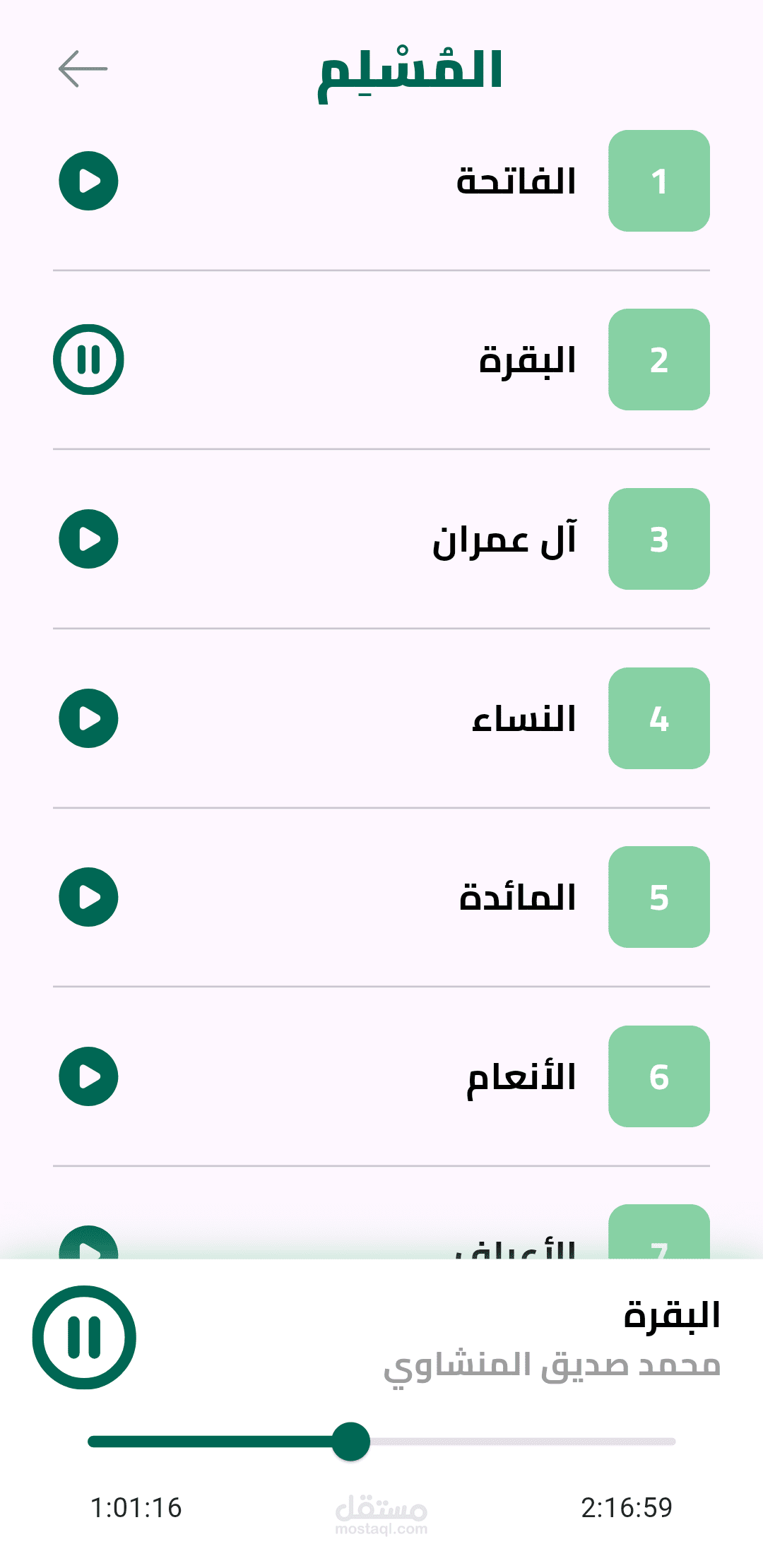This screenshot has width=763, height=1568.
Task: Tap the audio progress slider
Action: [x=381, y=1442]
